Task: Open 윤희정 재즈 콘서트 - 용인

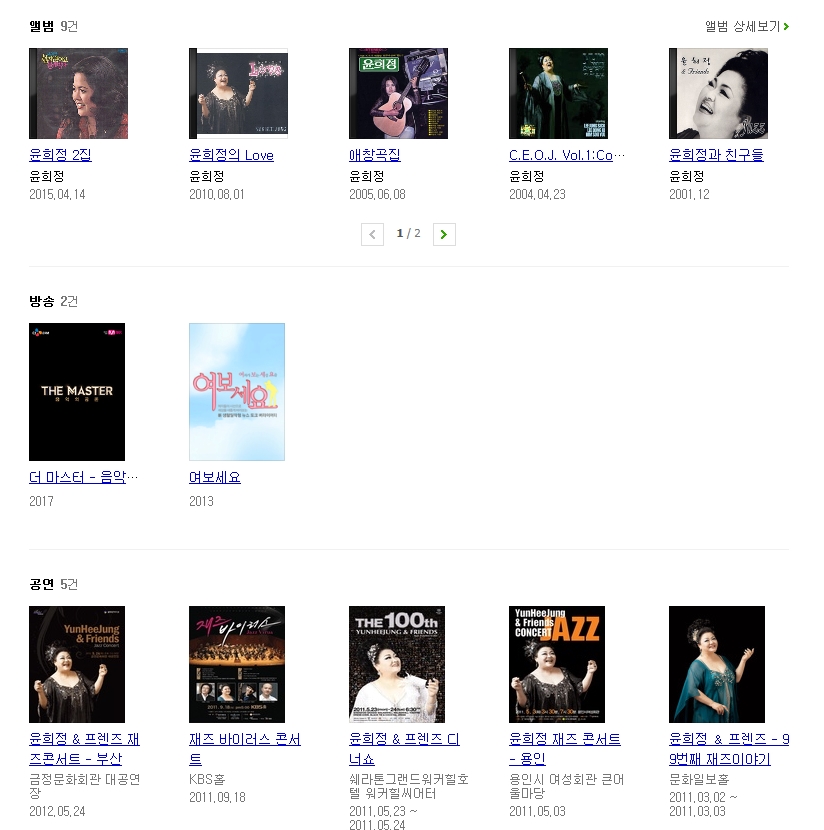Action: 565,749
